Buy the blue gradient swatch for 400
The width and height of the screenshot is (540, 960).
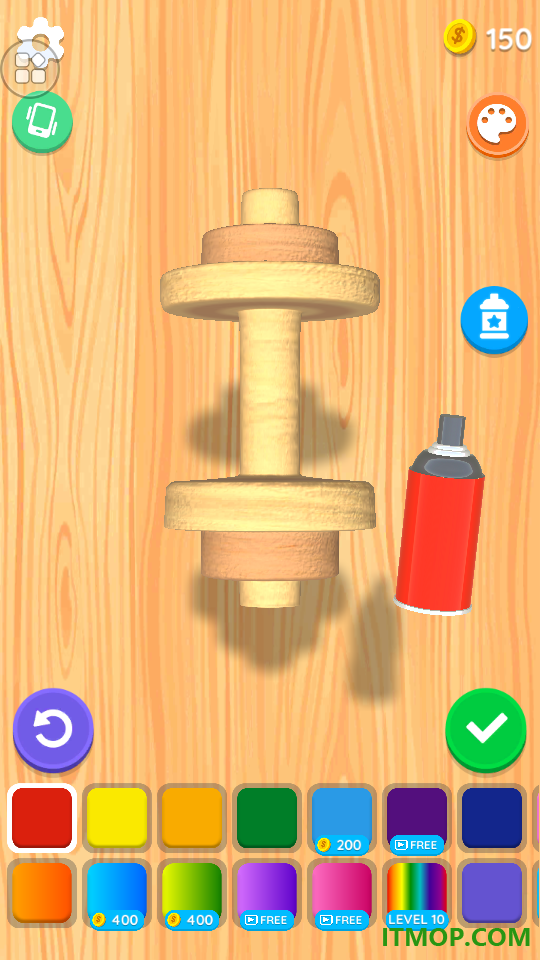(117, 893)
